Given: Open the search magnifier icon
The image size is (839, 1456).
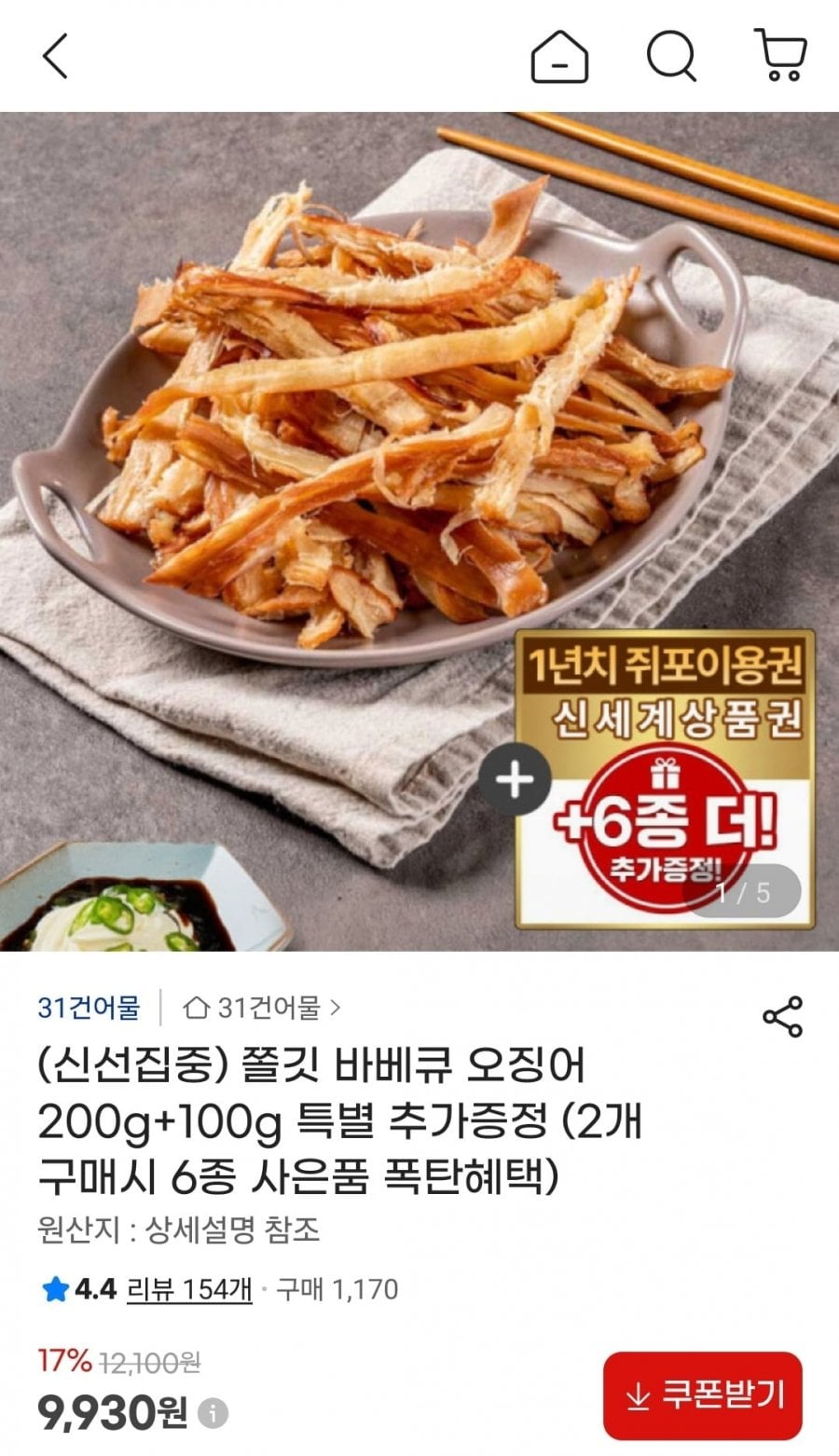Looking at the screenshot, I should coord(671,57).
